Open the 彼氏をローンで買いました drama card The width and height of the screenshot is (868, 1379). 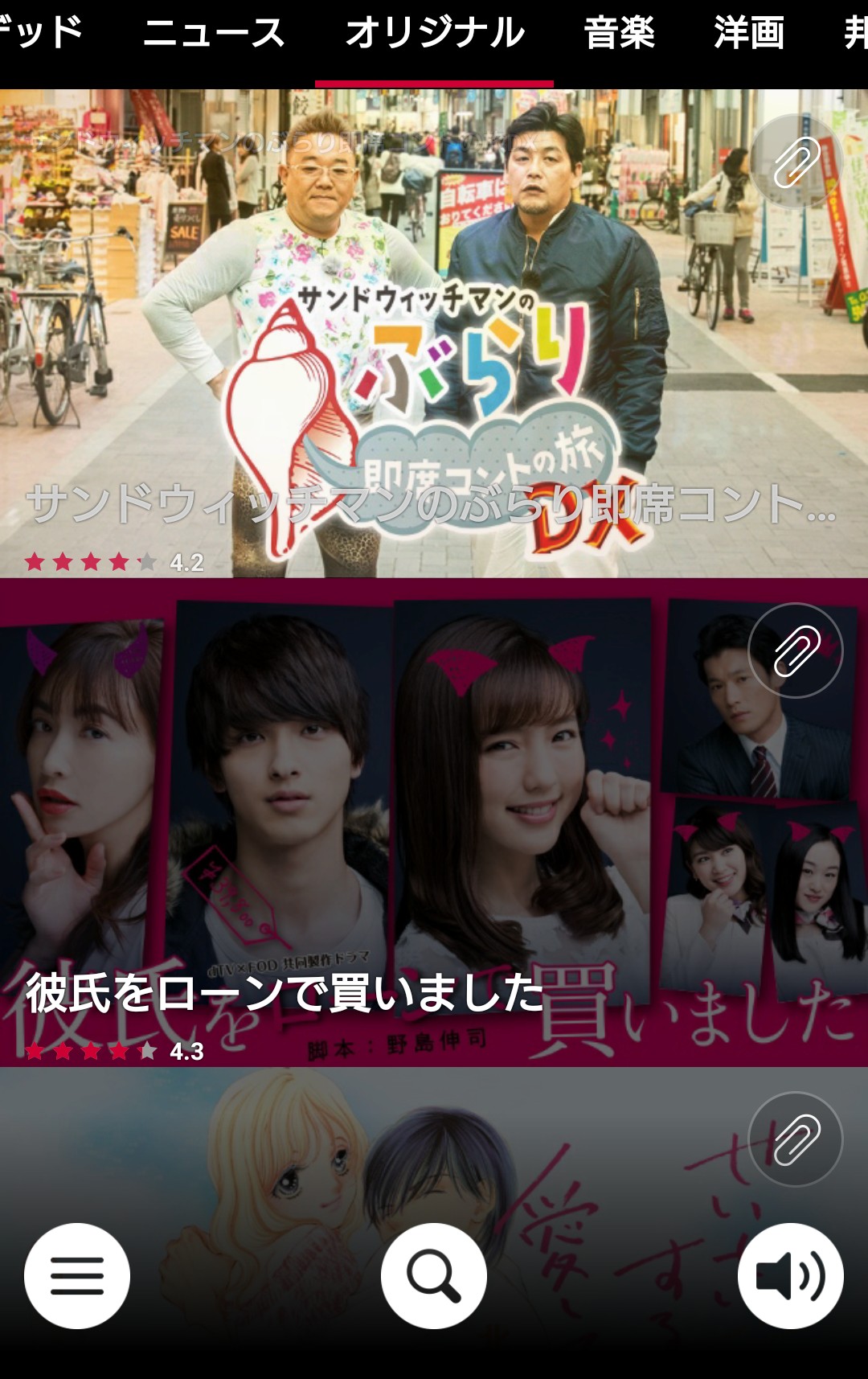coord(434,822)
